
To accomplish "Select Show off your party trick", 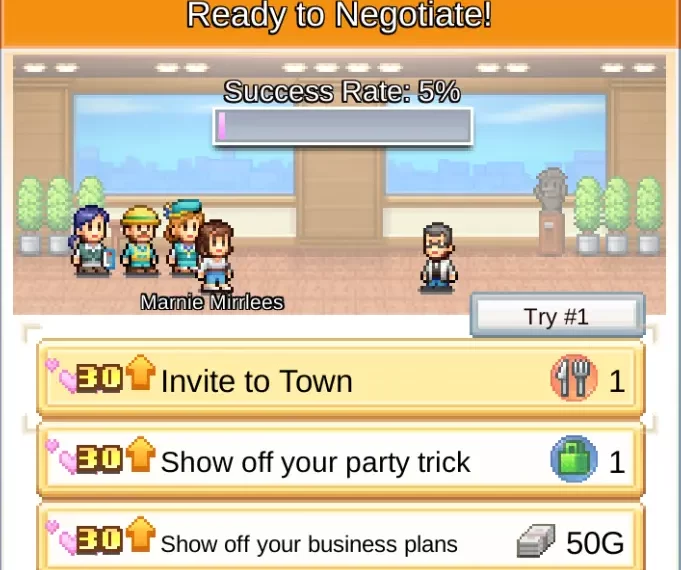I will [x=340, y=462].
